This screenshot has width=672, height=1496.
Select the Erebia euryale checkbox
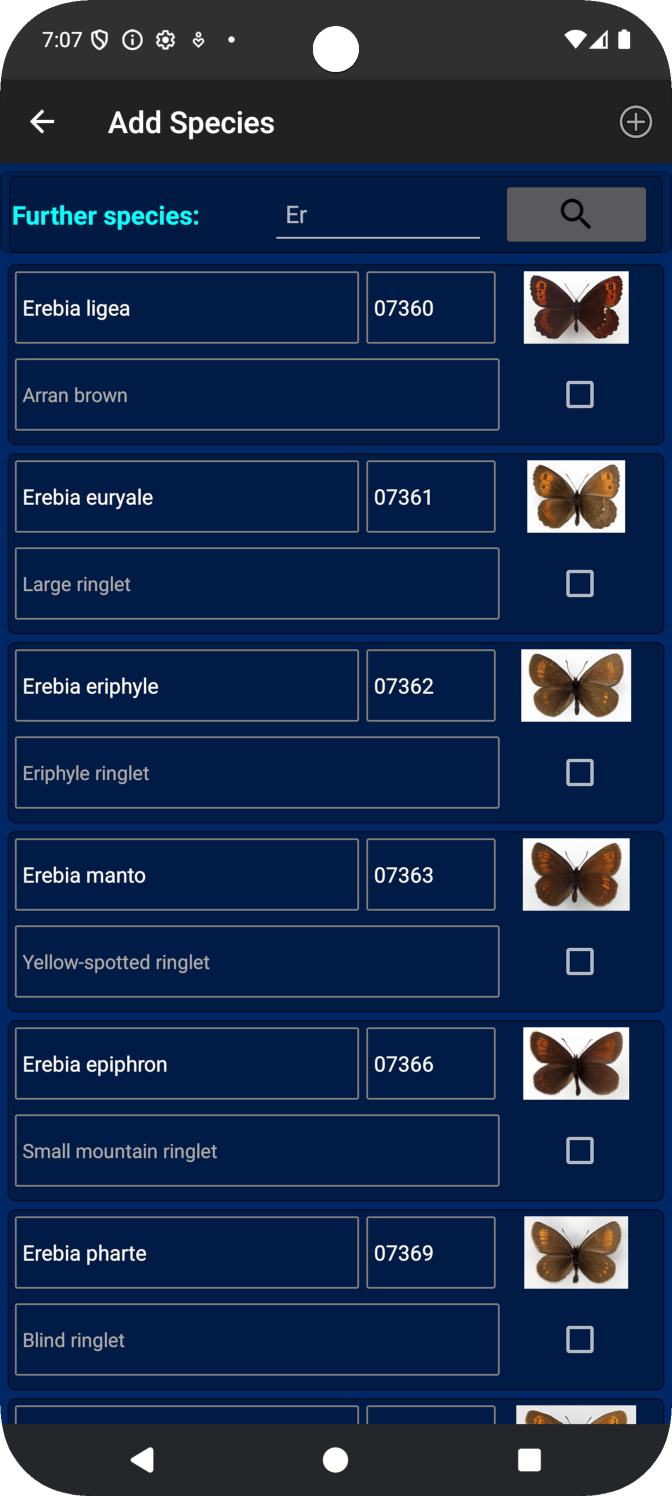[580, 584]
